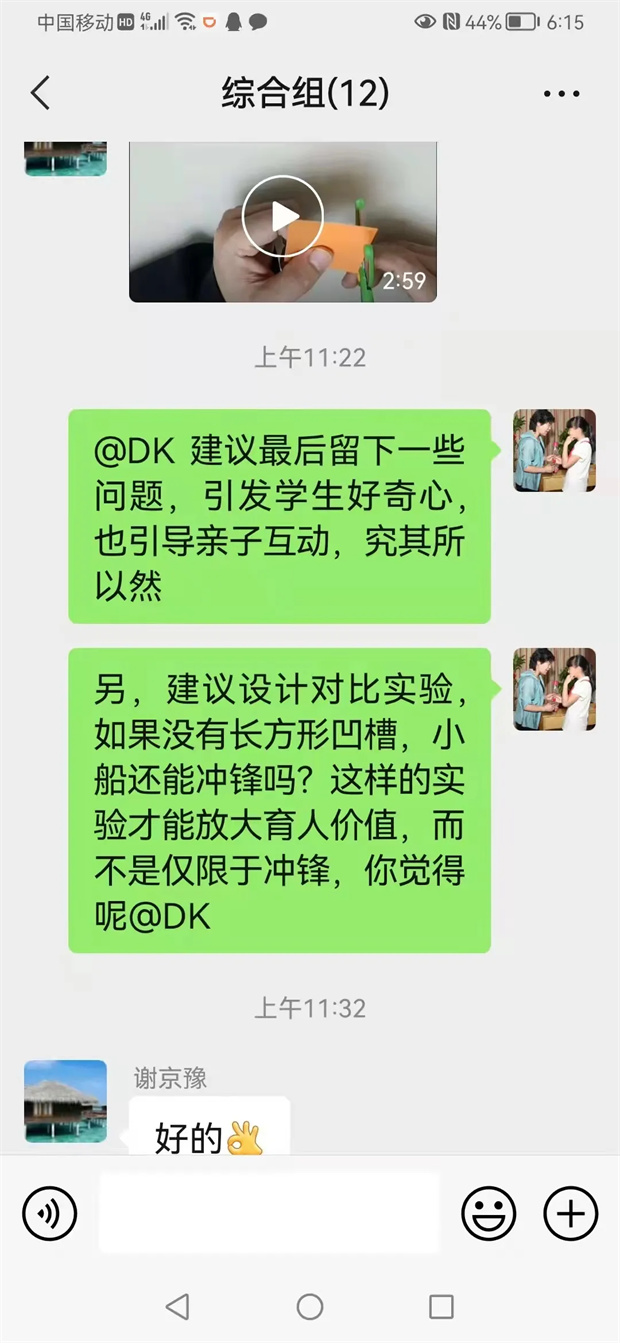The width and height of the screenshot is (620, 1343).
Task: Open sender avatar beside 建议最后留下一些问题 message
Action: coord(554,450)
